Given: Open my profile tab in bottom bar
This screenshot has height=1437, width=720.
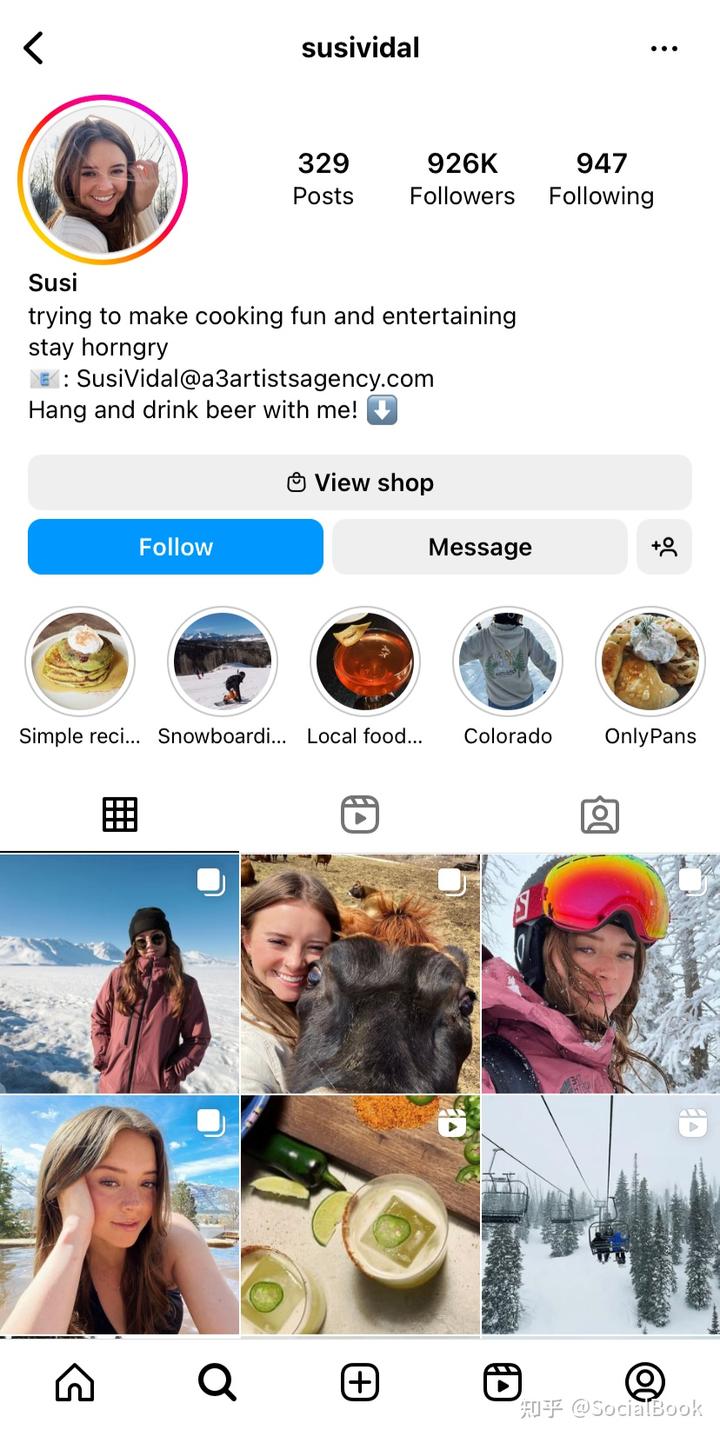Looking at the screenshot, I should coord(645,1382).
